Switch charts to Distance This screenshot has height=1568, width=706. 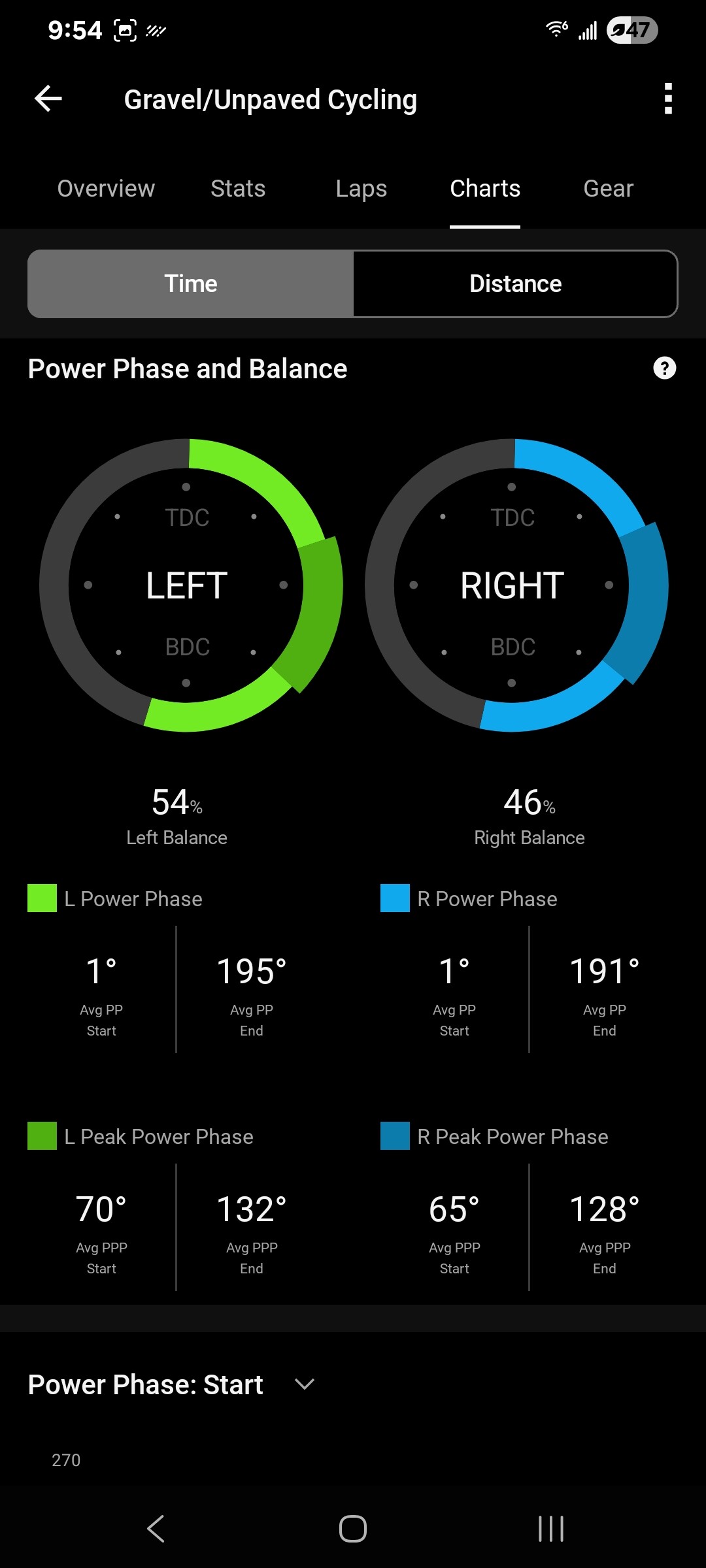pyautogui.click(x=515, y=284)
